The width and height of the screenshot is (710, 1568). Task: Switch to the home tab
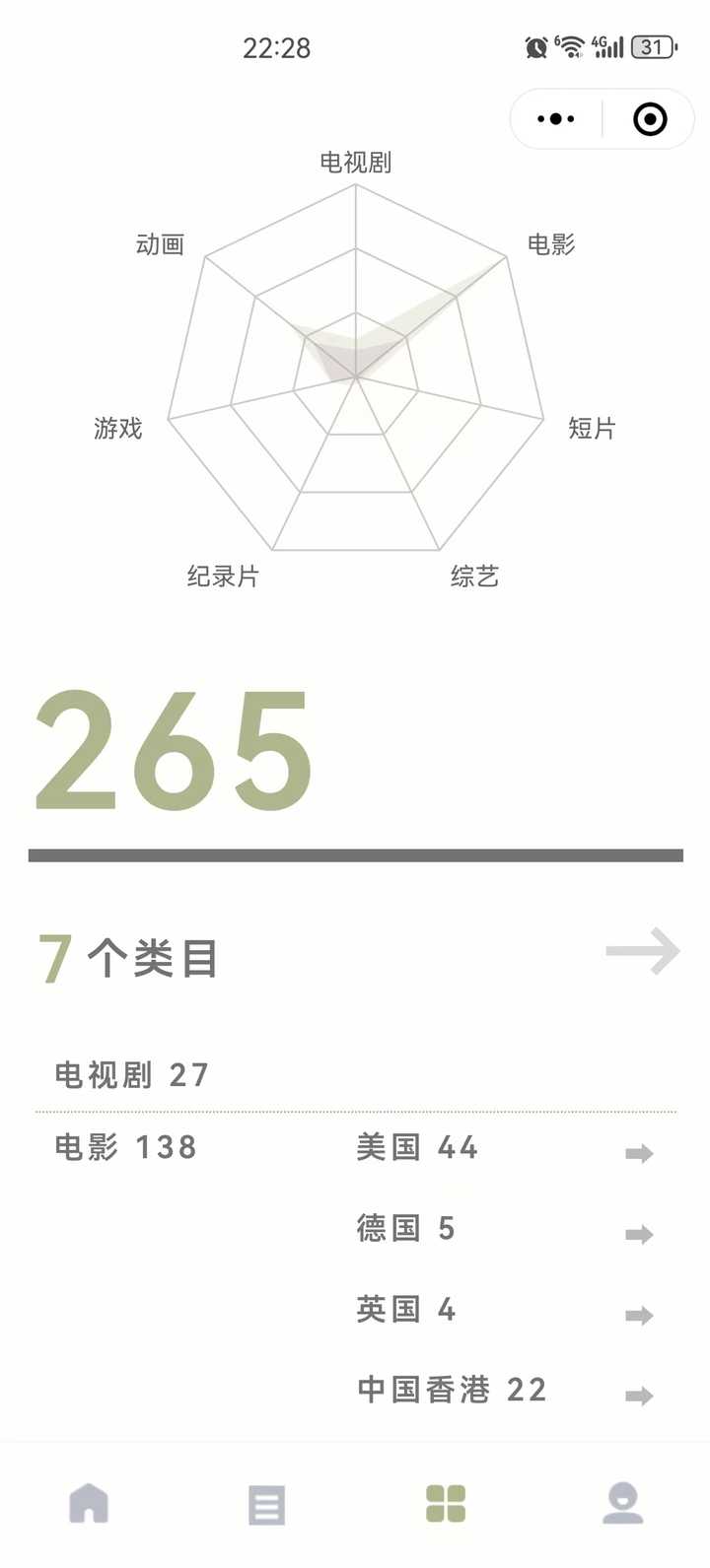pyautogui.click(x=89, y=1504)
